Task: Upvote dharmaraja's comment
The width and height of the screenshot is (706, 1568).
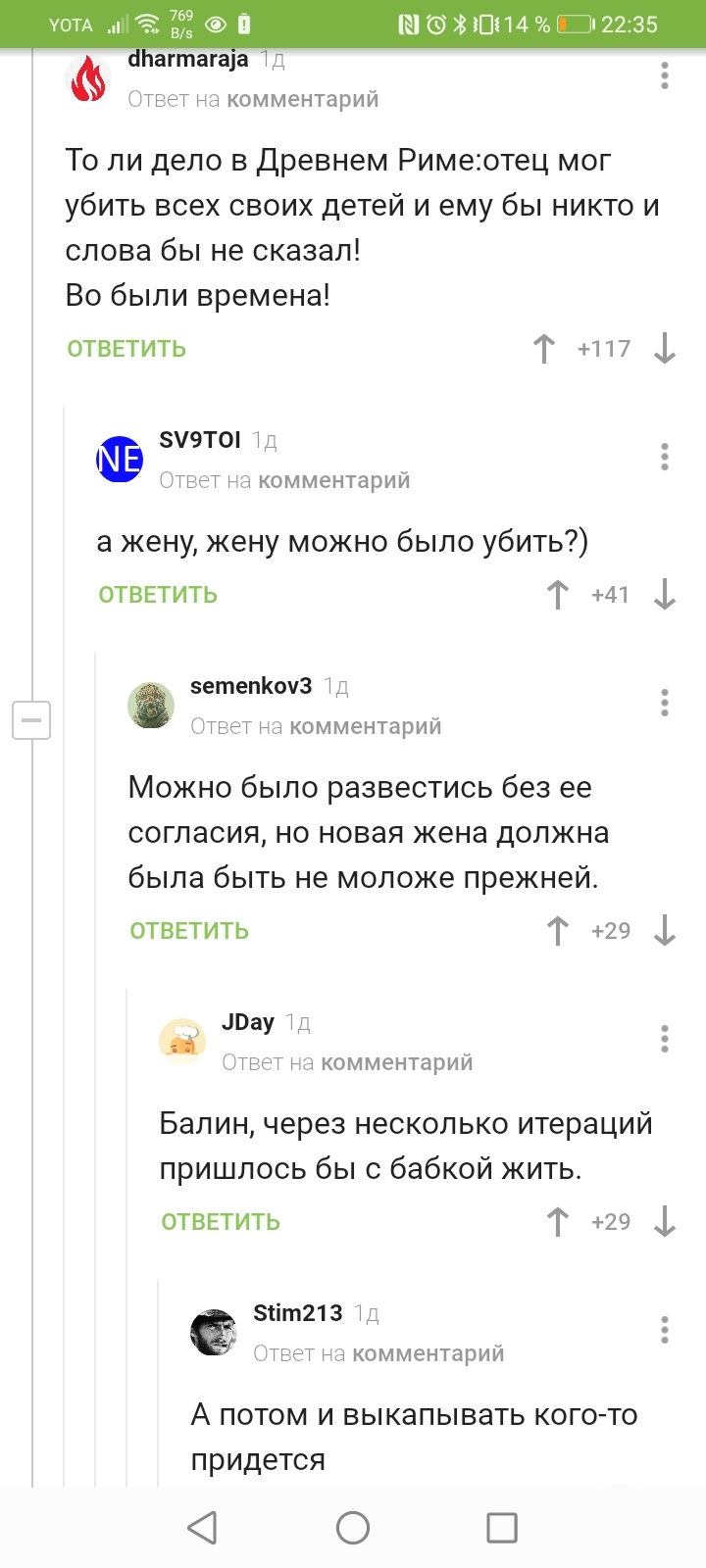Action: [544, 349]
